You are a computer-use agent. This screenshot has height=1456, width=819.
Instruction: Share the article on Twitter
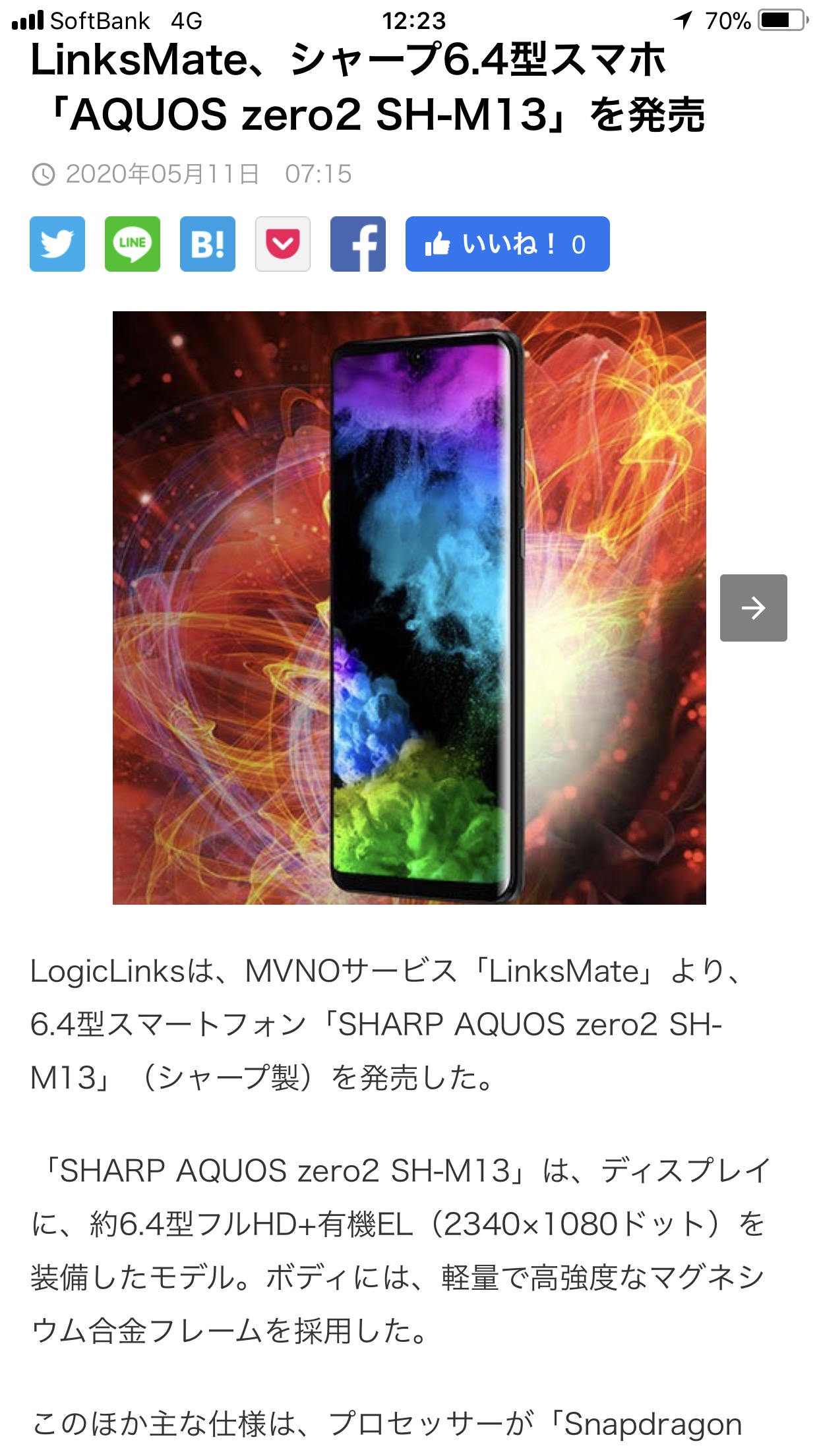tap(57, 244)
